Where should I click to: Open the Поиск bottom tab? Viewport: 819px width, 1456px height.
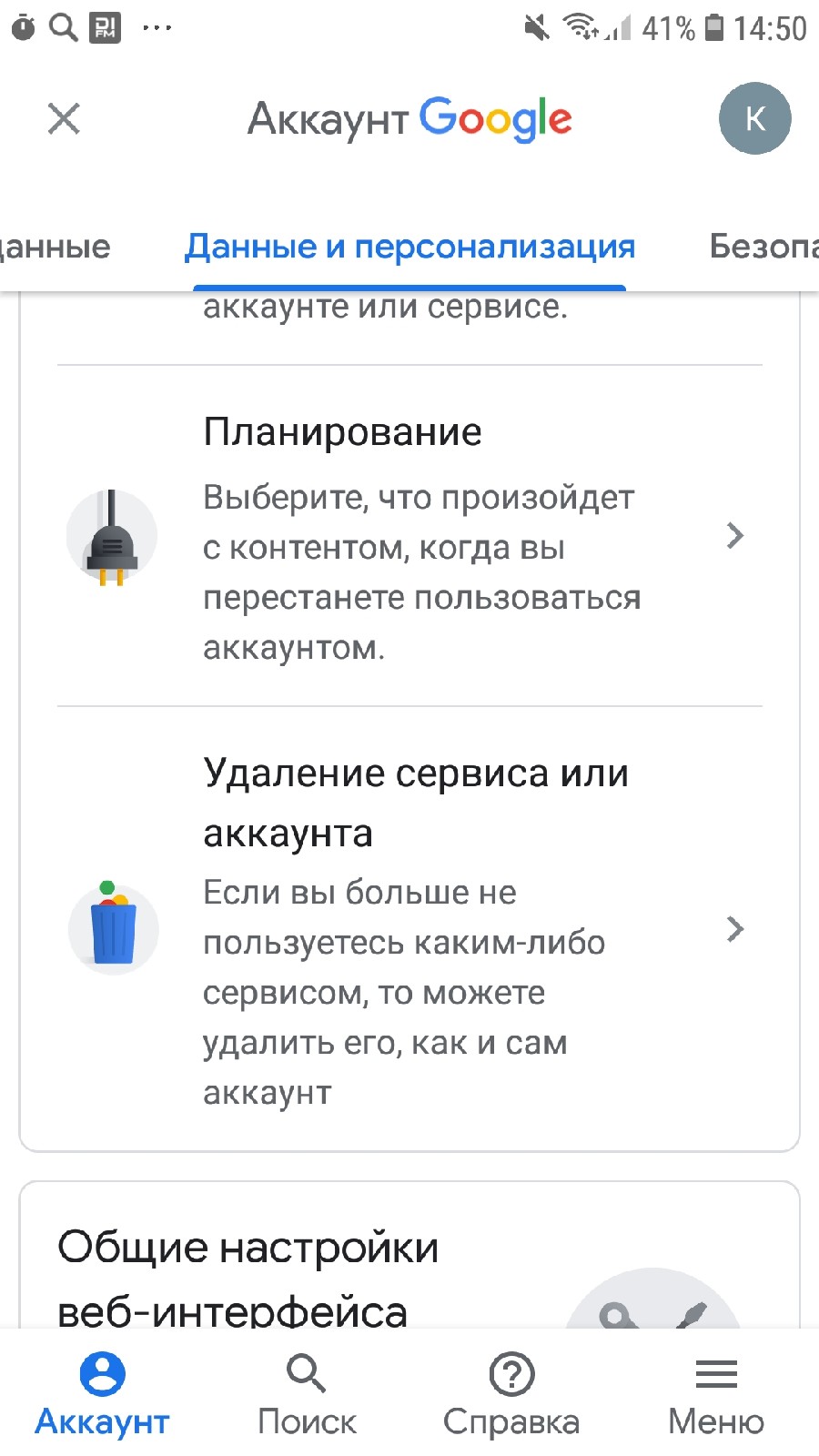[x=307, y=1393]
